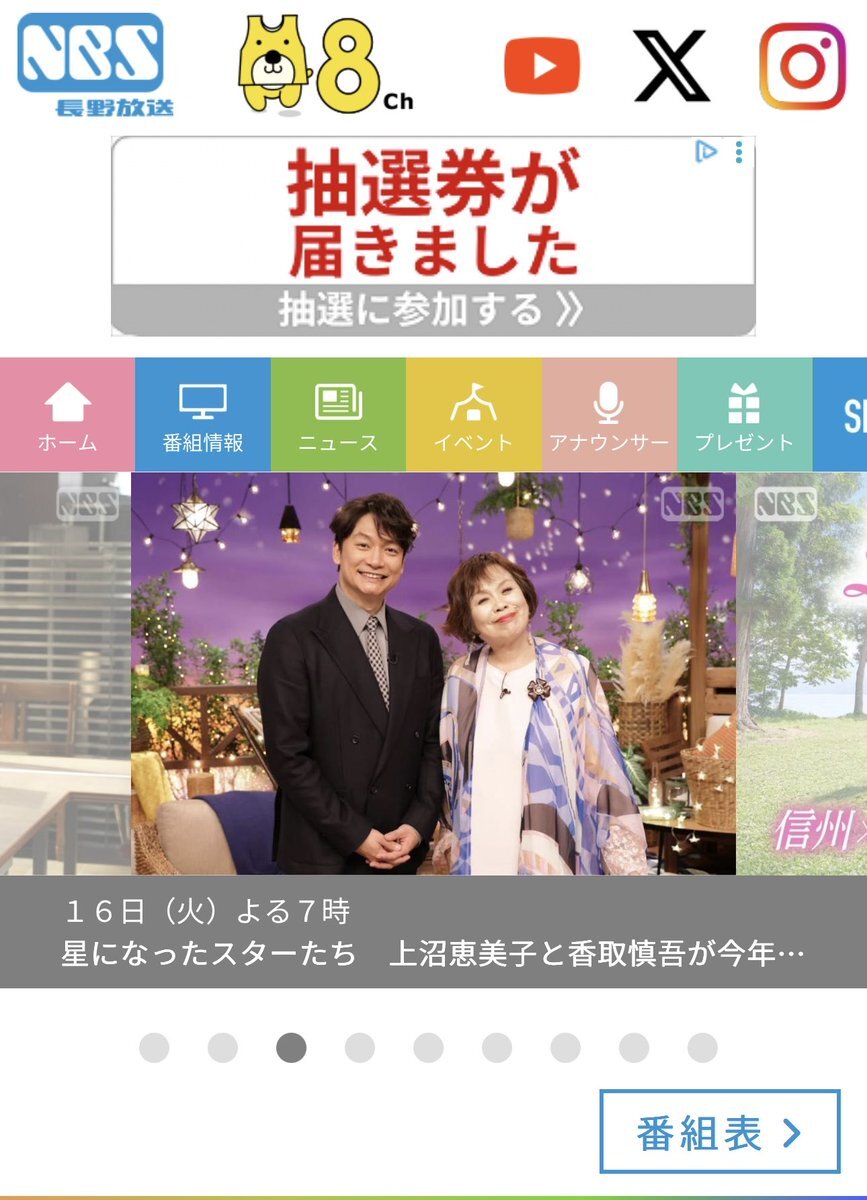The width and height of the screenshot is (867, 1200).
Task: Go to ホーム tab
Action: [67, 414]
